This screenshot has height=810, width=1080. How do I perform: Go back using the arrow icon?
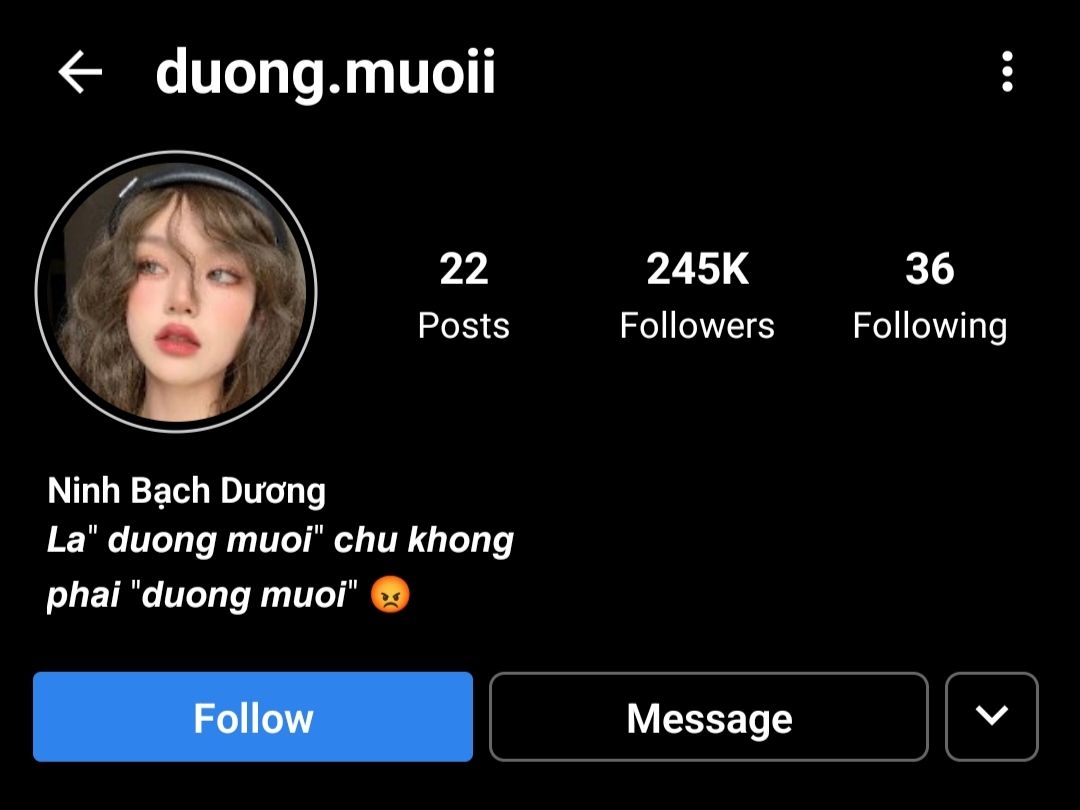80,73
